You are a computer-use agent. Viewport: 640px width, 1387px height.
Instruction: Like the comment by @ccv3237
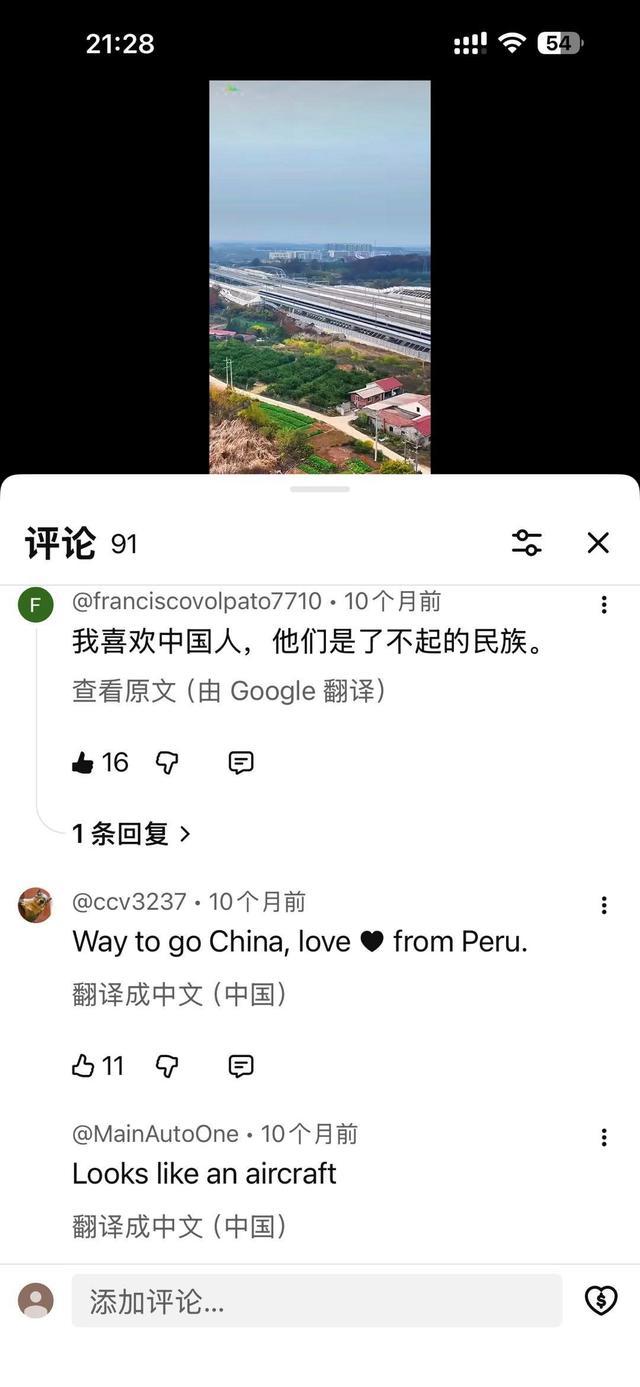coord(83,1066)
